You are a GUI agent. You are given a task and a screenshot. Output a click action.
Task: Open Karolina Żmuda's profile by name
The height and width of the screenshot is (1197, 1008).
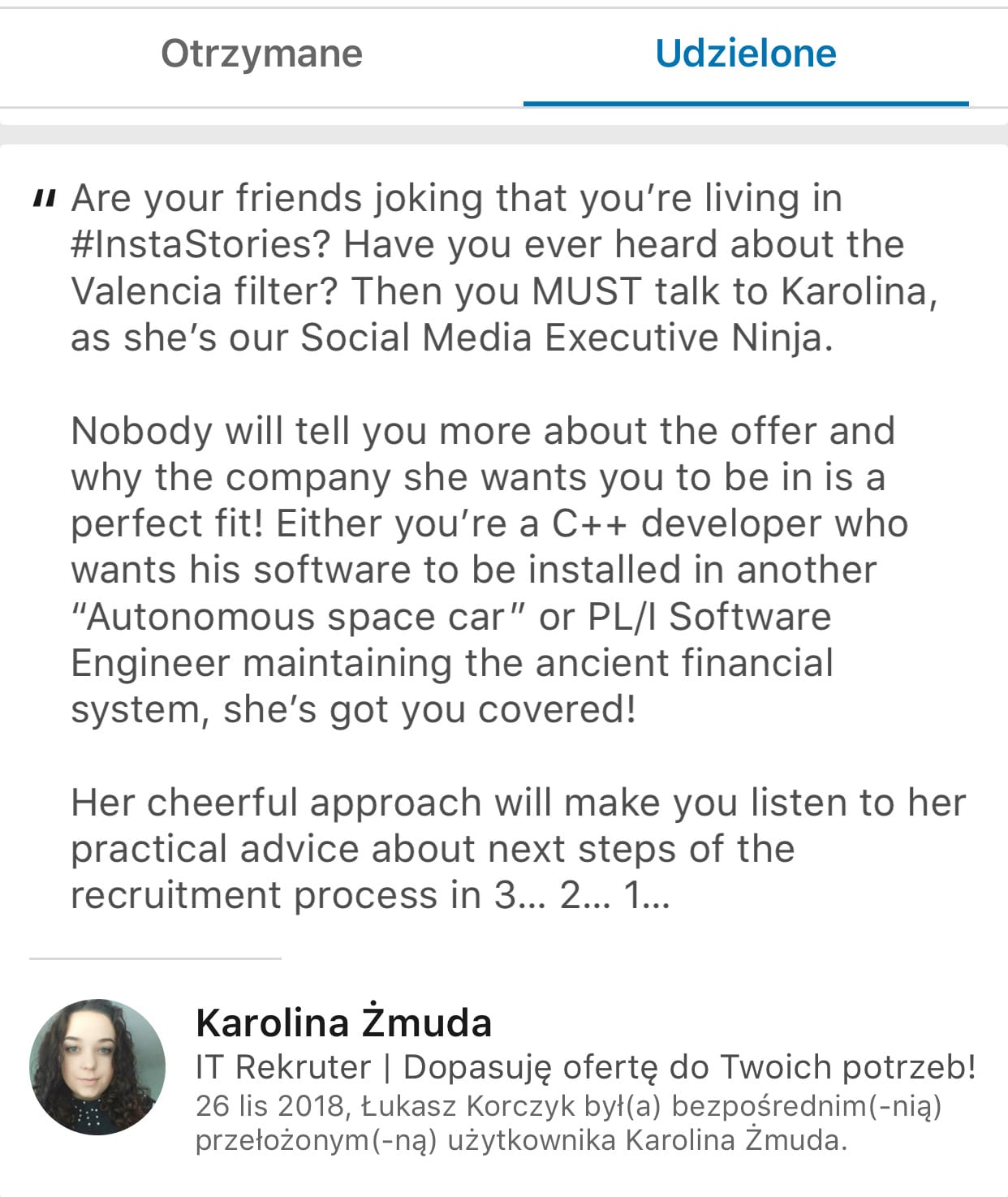(x=343, y=1023)
